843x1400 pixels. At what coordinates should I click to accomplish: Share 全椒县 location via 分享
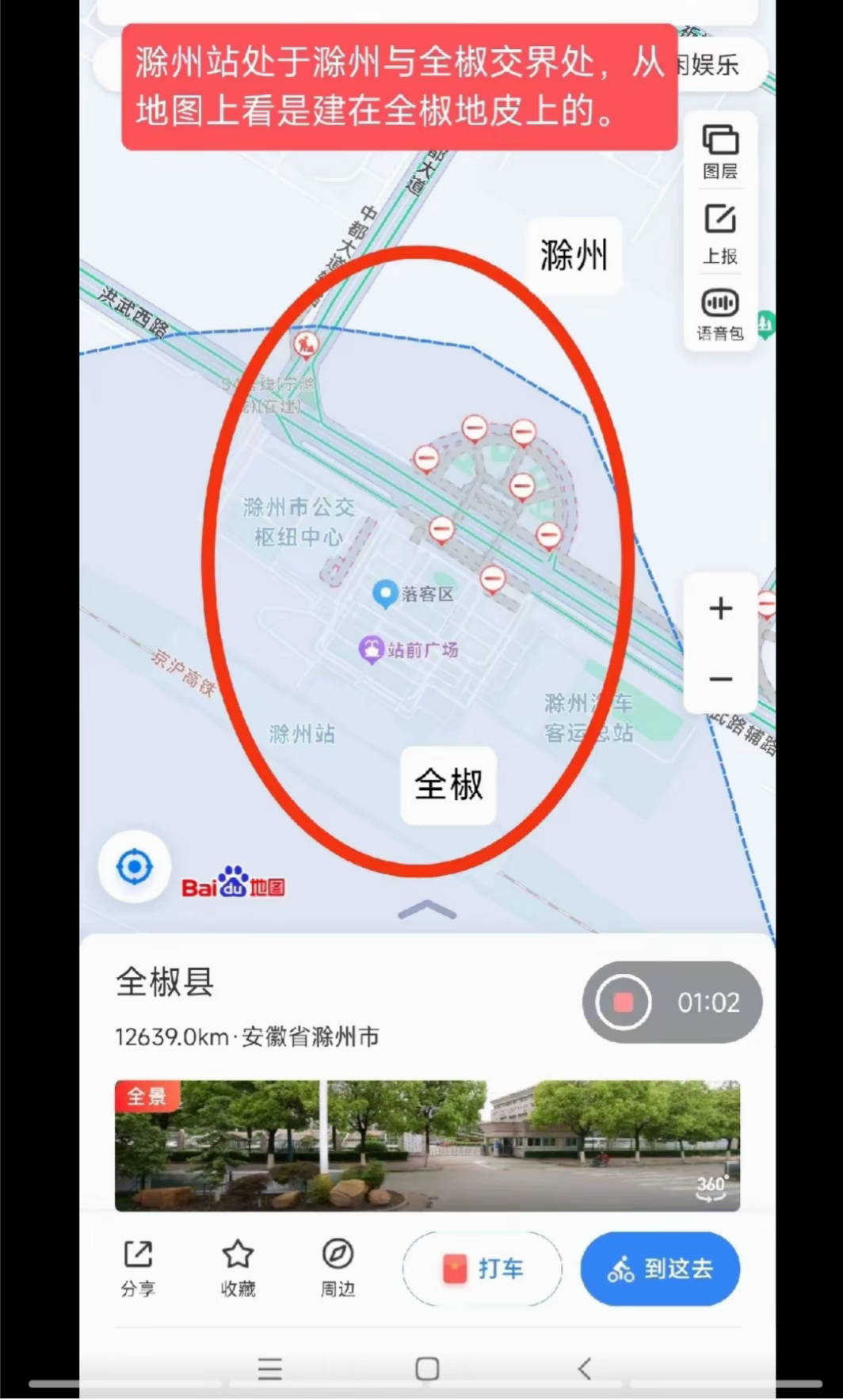pos(138,1268)
